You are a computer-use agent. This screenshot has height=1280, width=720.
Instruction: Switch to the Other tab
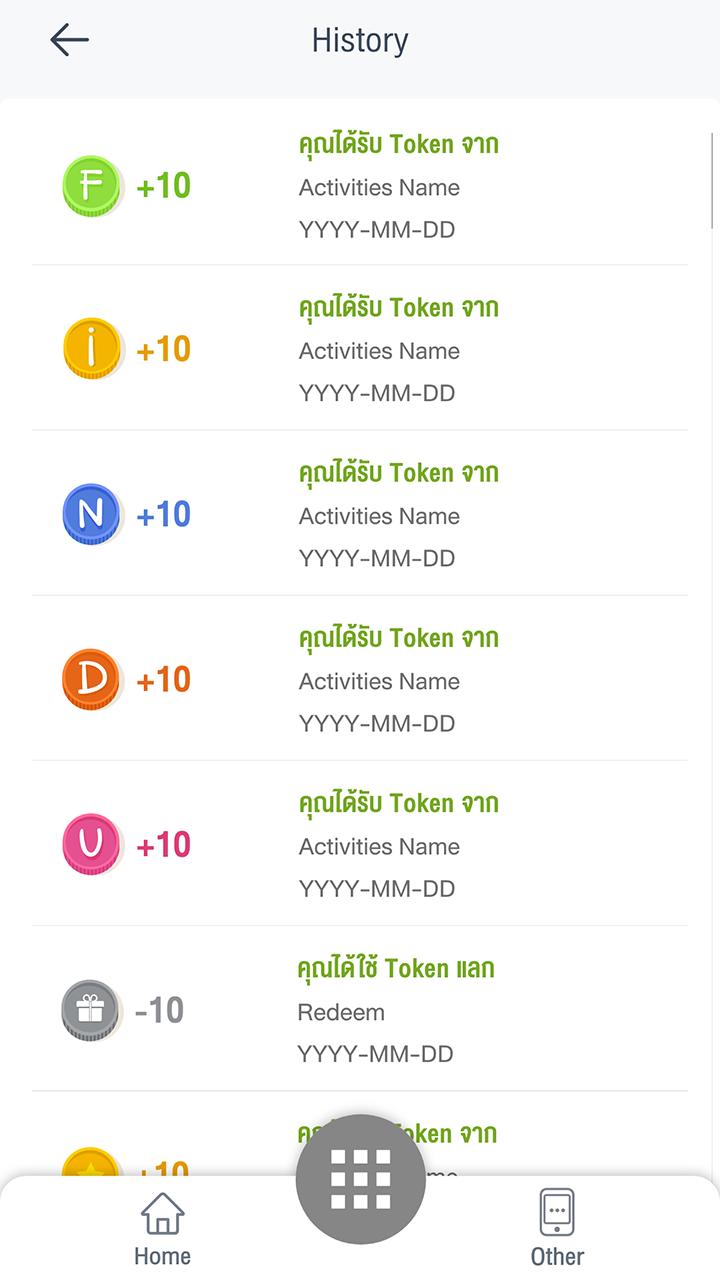tap(557, 1228)
